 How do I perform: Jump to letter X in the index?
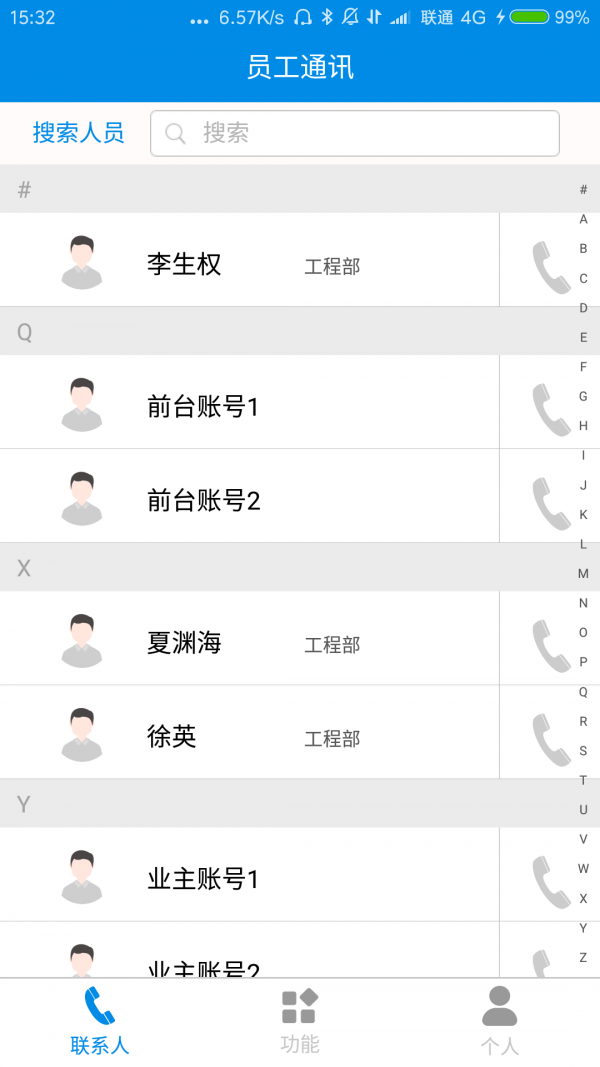point(583,899)
